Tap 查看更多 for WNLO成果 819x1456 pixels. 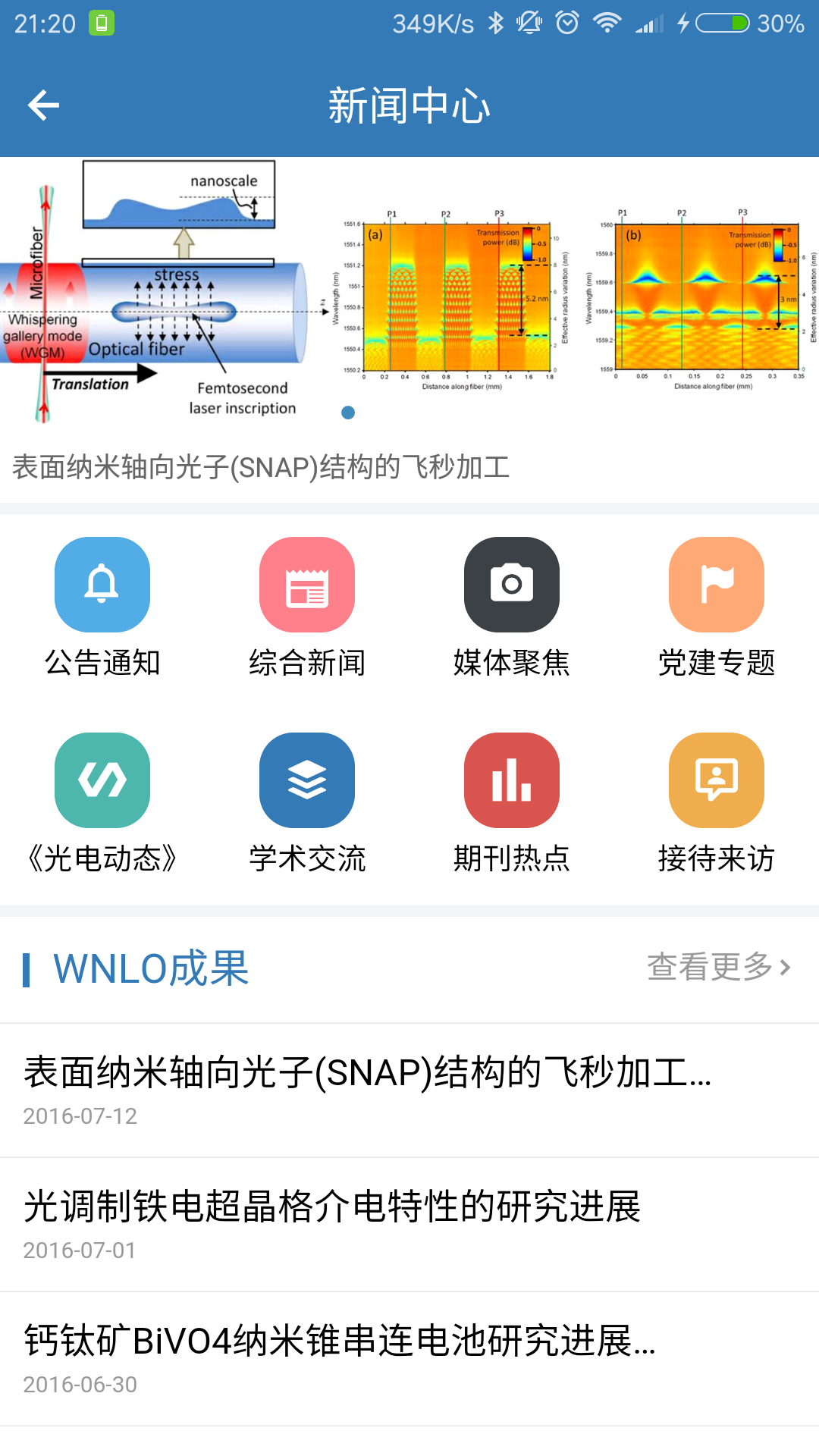(x=718, y=967)
